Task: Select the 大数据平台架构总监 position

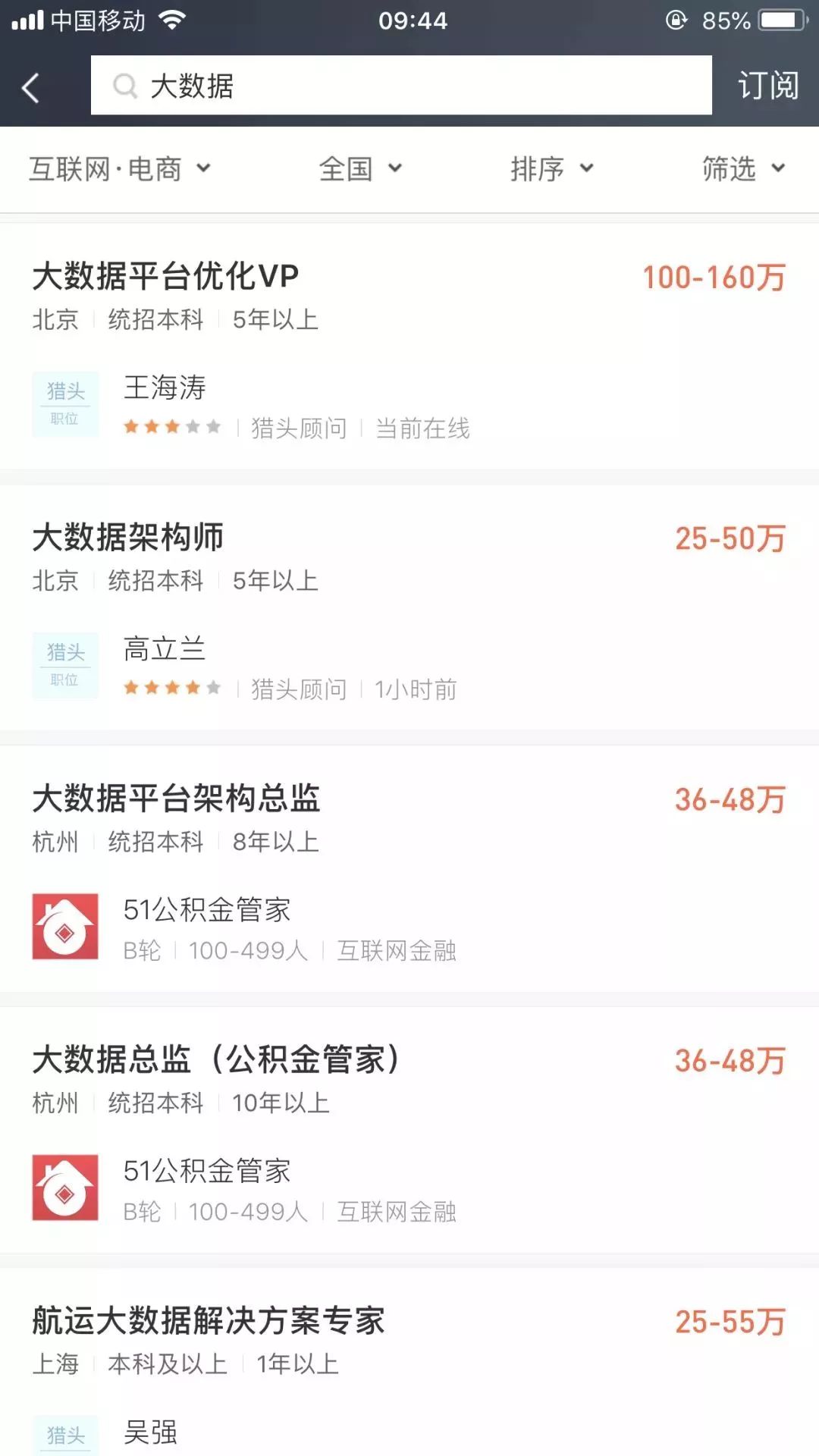Action: coord(176,799)
